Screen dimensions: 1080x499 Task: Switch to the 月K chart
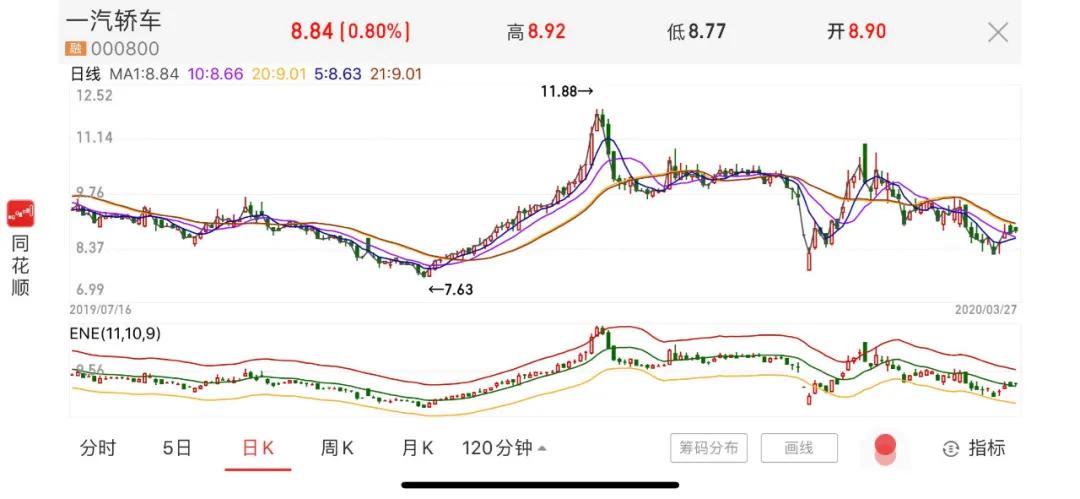[416, 448]
